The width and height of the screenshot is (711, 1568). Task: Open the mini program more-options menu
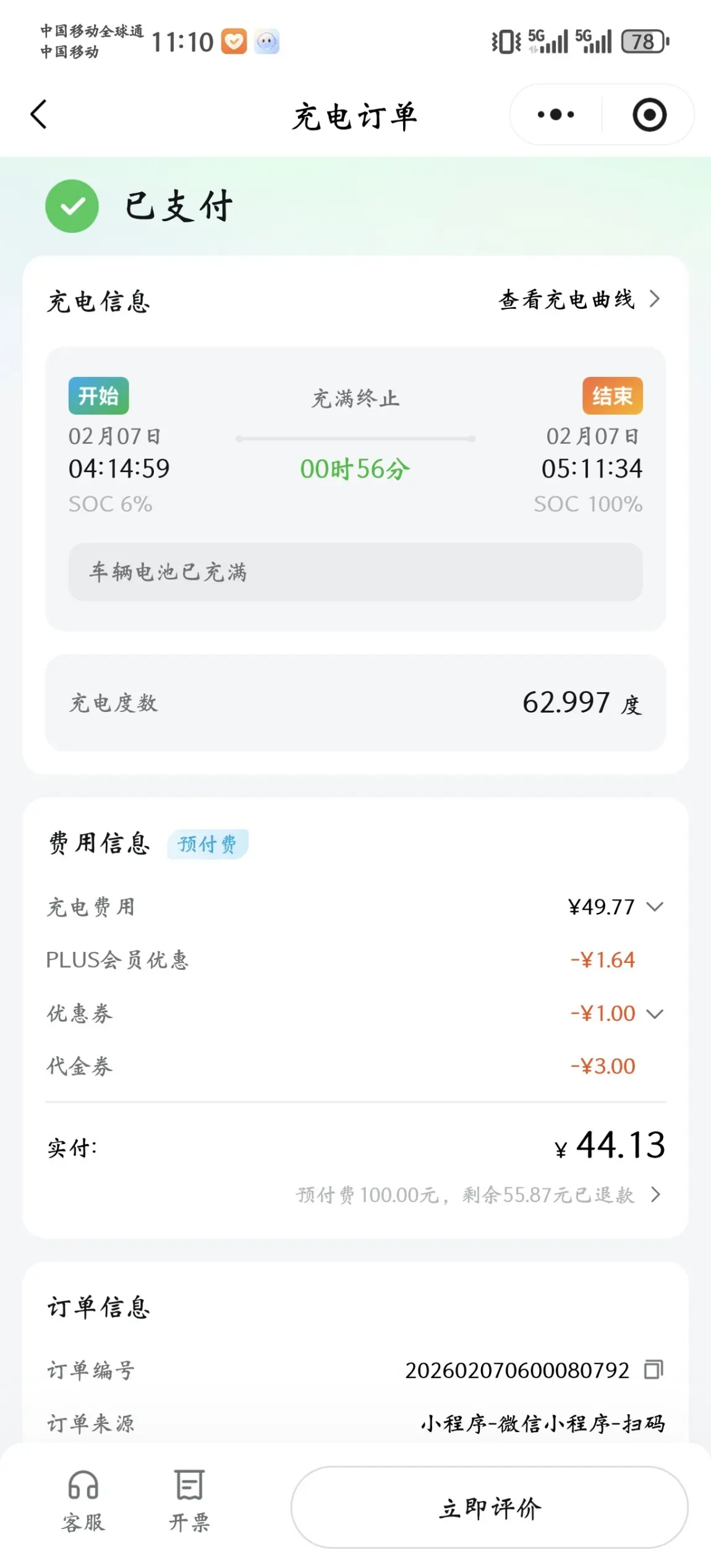[556, 114]
